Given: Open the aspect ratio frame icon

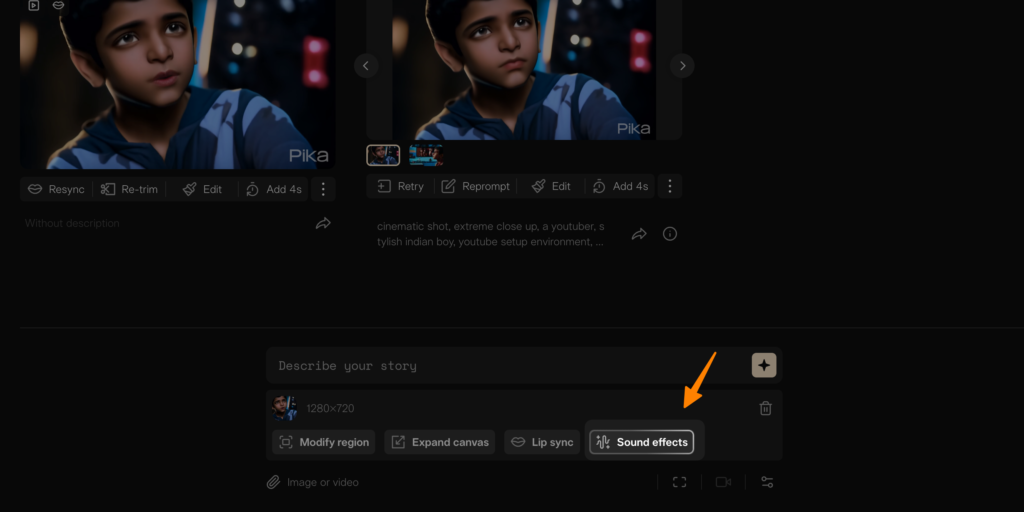Looking at the screenshot, I should point(680,482).
